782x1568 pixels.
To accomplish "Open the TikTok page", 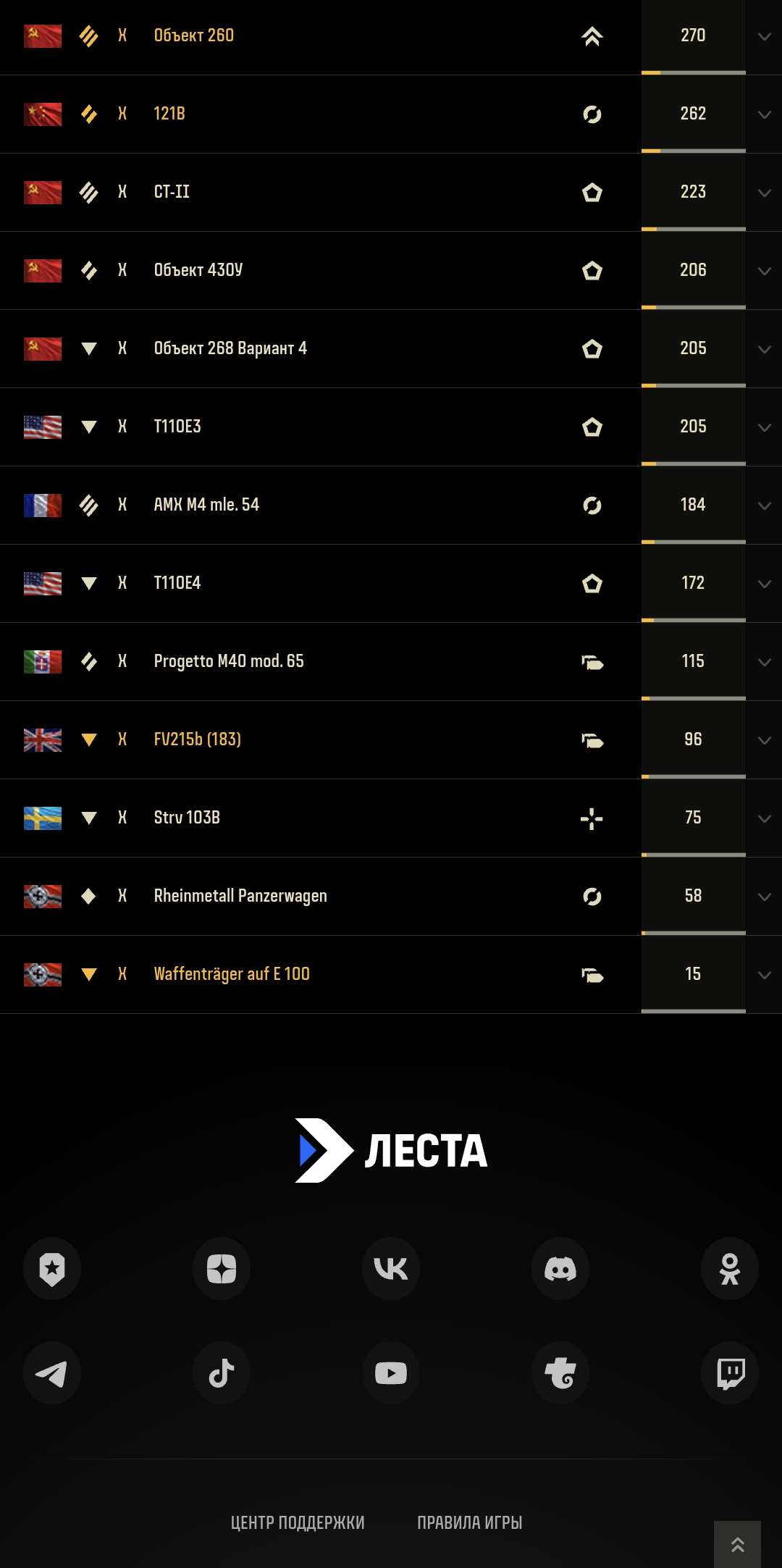I will (x=222, y=1373).
